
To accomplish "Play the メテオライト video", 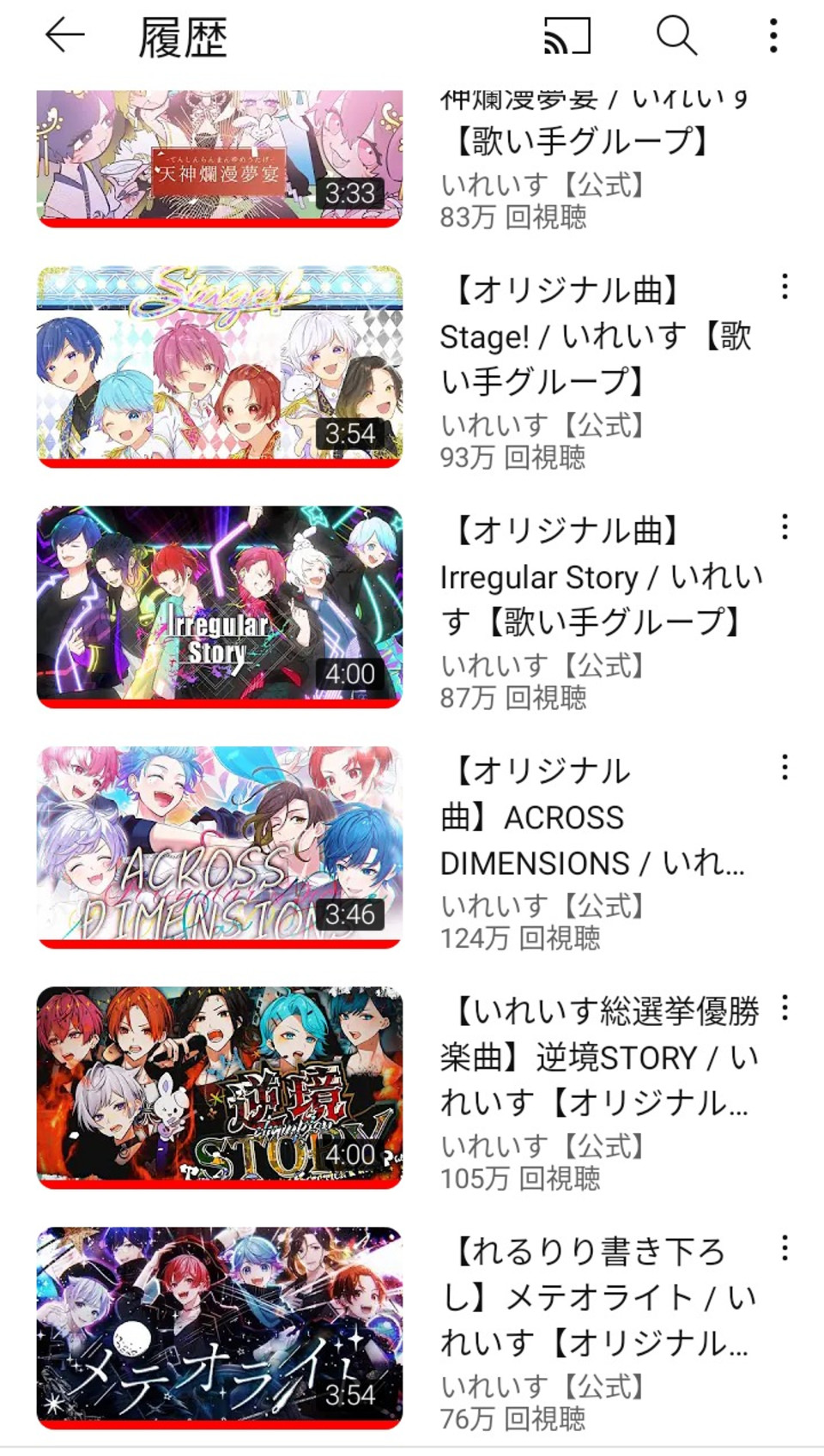I will (x=220, y=1328).
